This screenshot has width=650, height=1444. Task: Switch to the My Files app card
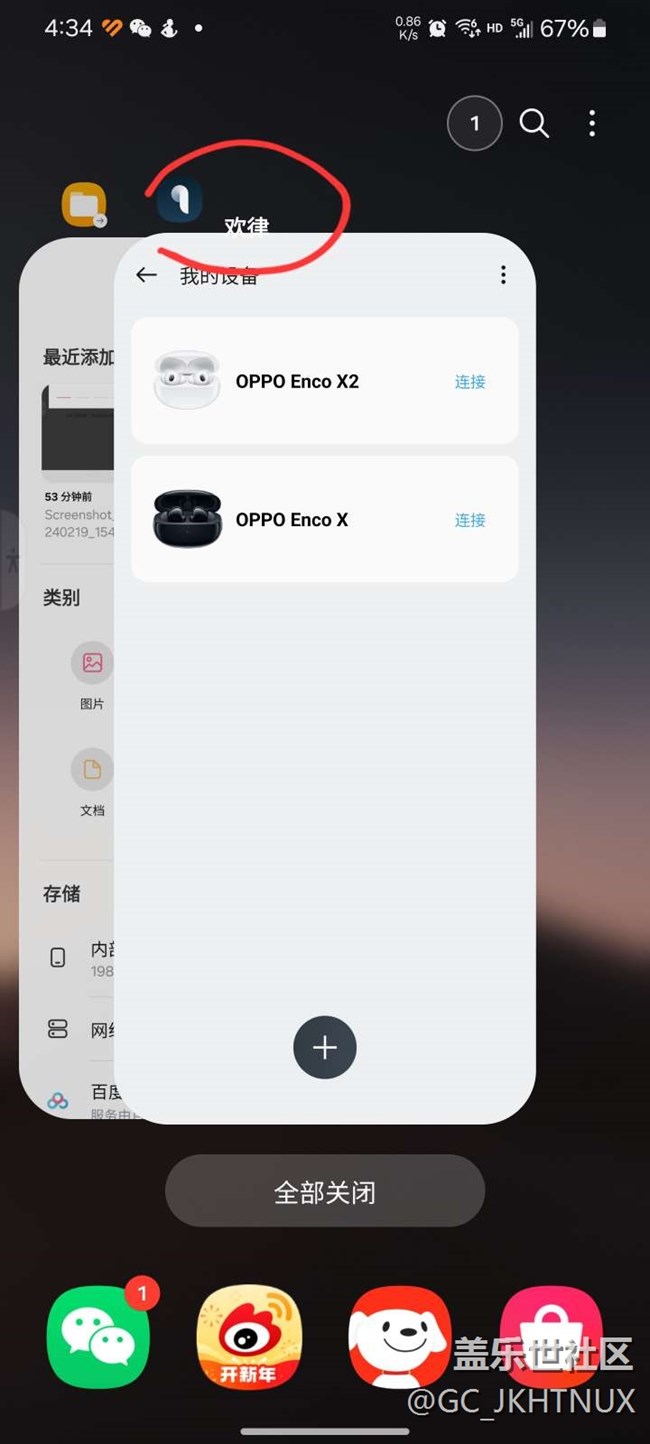(67, 678)
